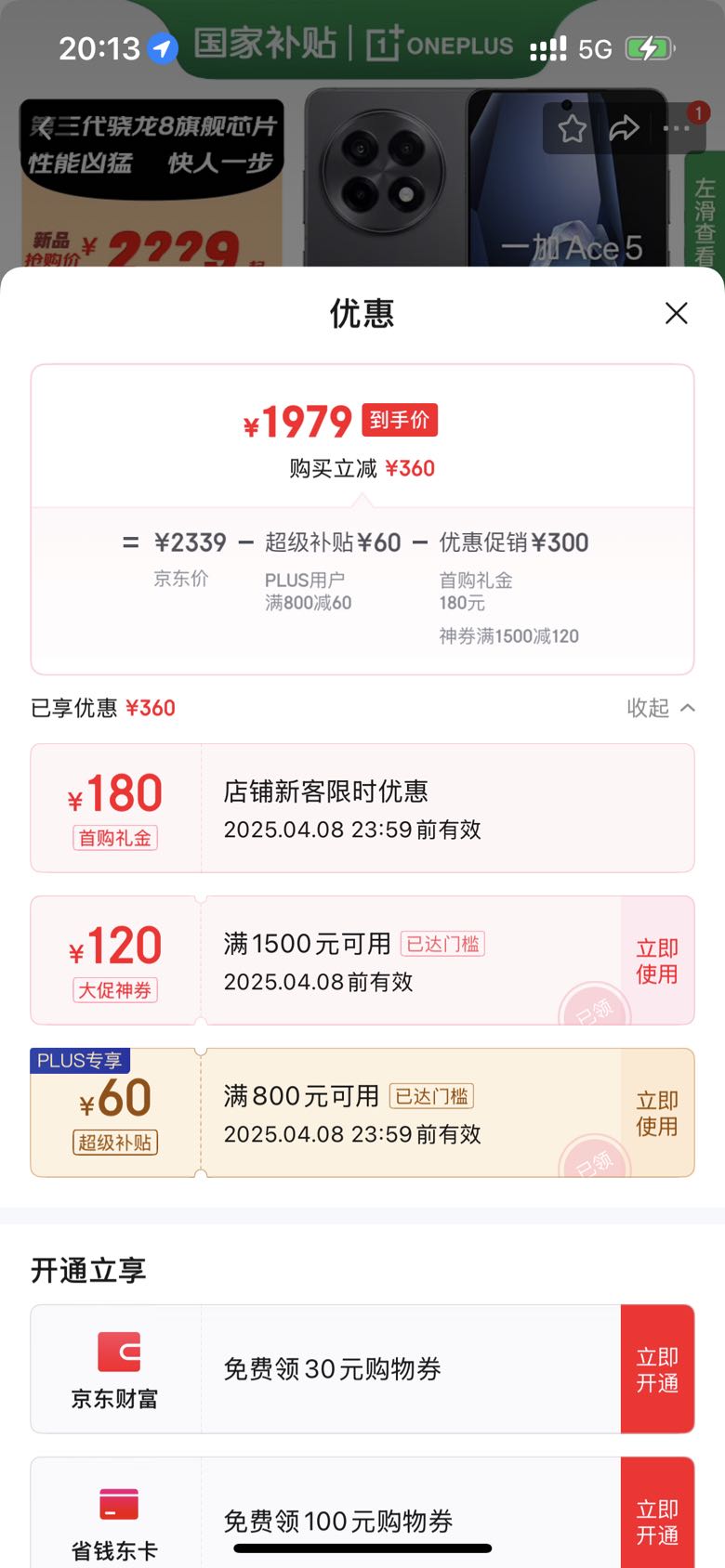
Task: Use the ¥60 PLUS 超级补贴 coupon
Action: 656,1113
